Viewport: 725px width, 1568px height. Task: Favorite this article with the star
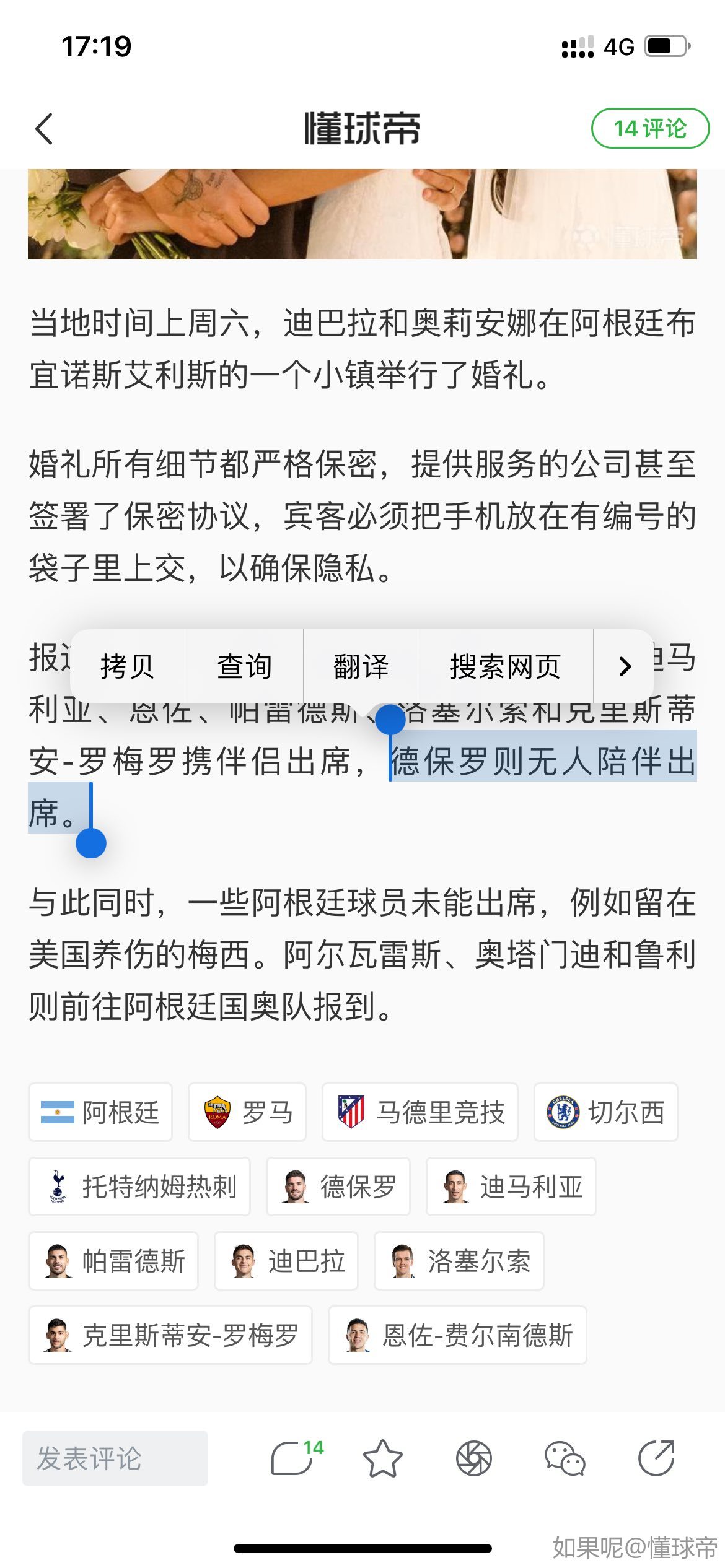click(382, 1458)
